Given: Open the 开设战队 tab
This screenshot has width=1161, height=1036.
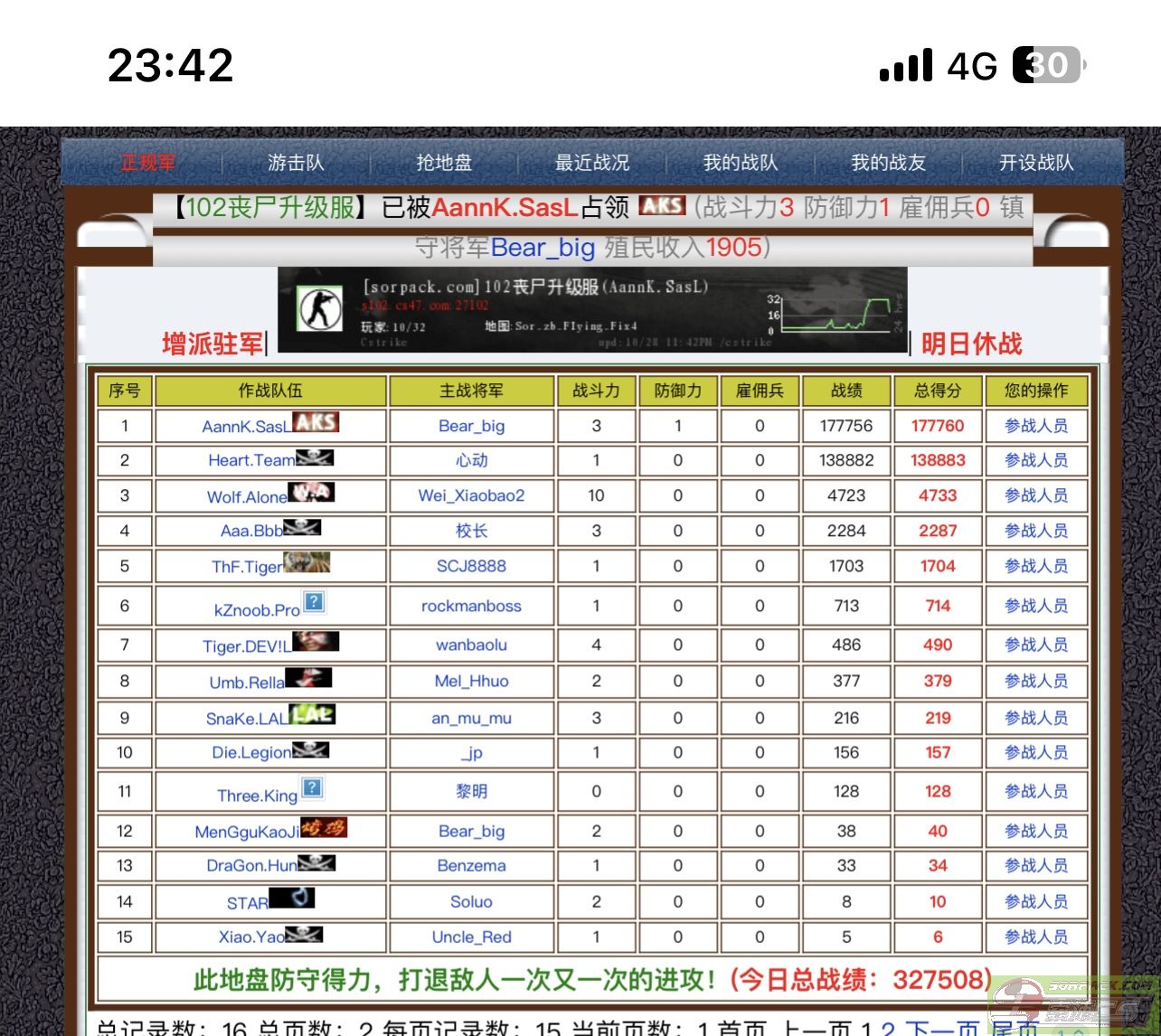Looking at the screenshot, I should (x=1036, y=163).
